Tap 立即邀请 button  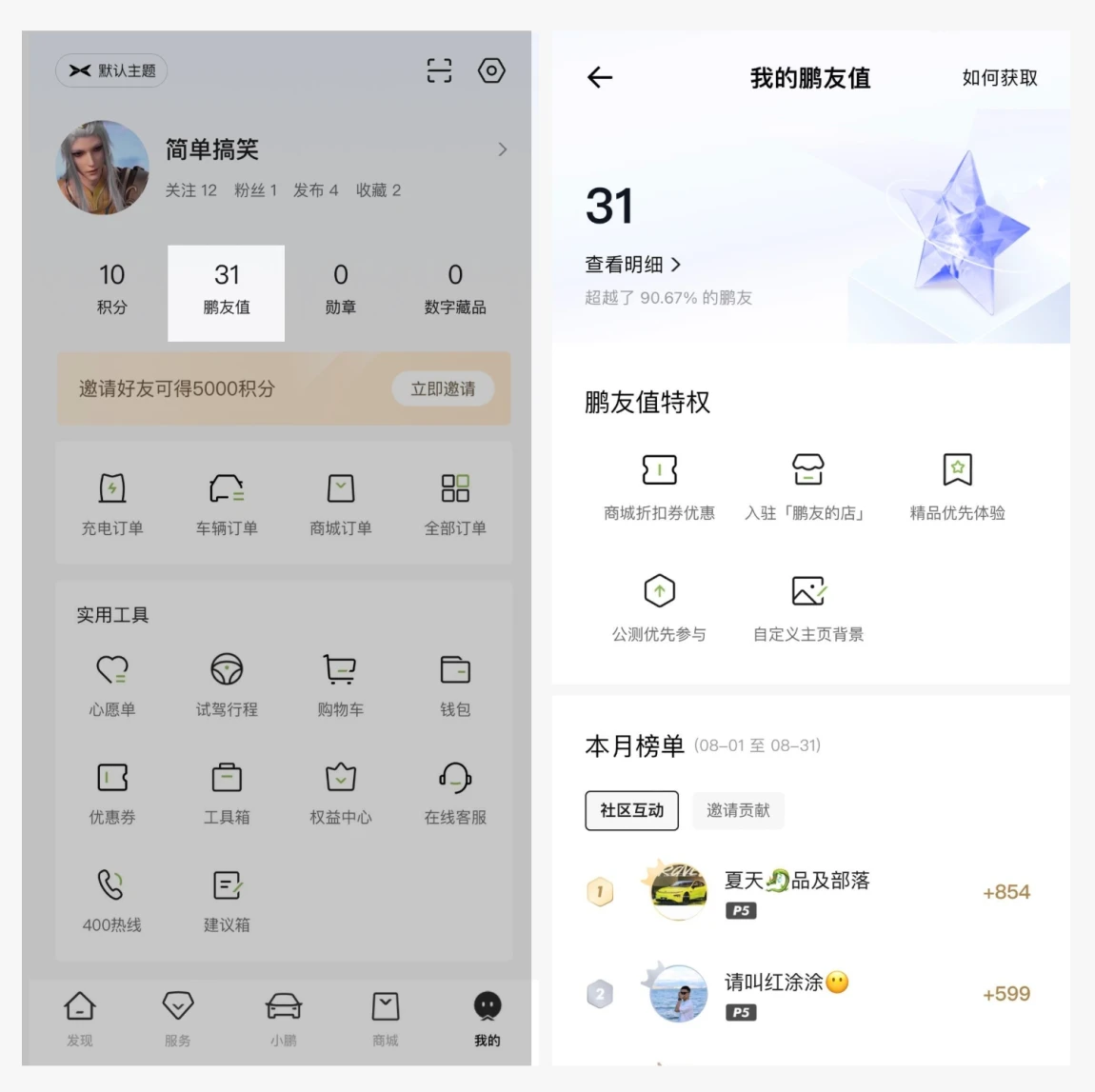tap(443, 388)
